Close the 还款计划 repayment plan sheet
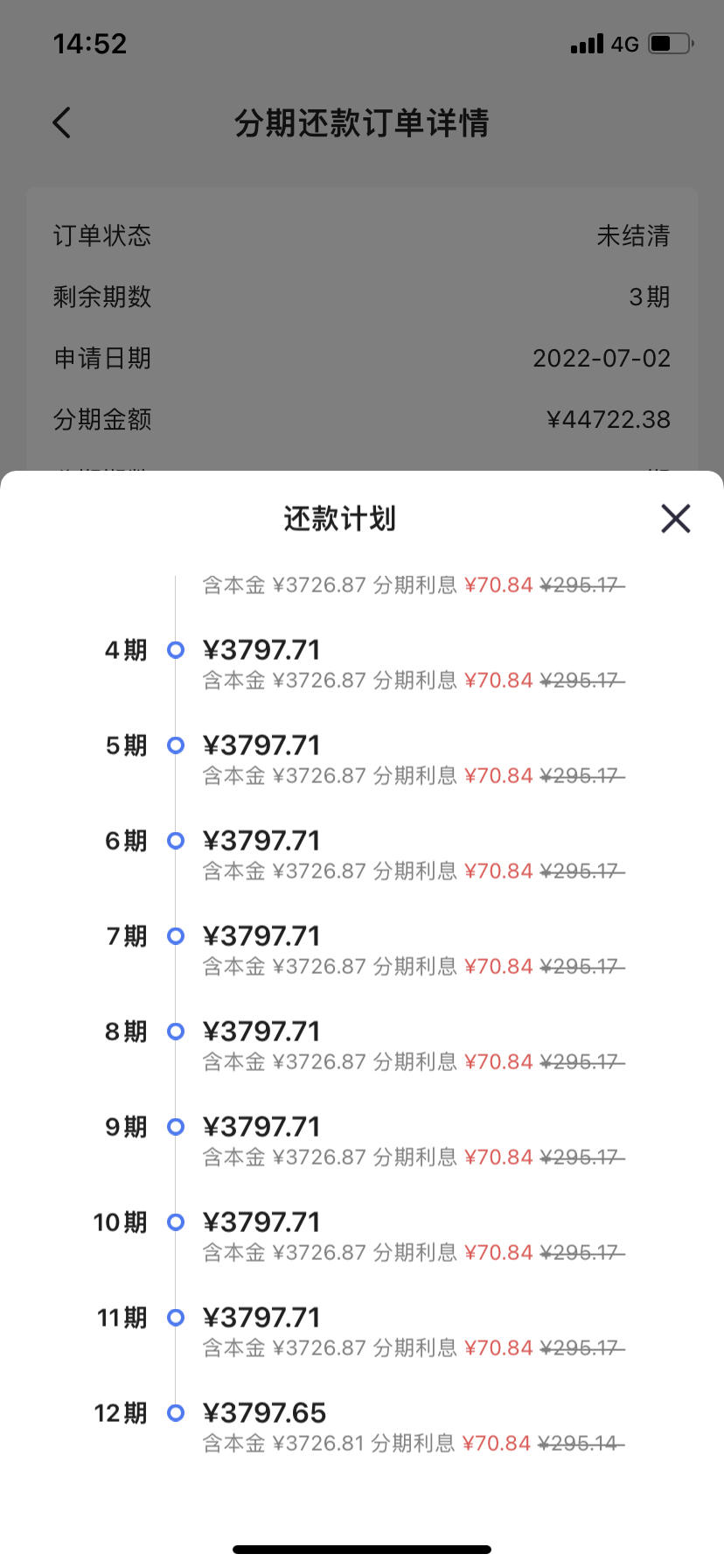Viewport: 724px width, 1568px height. 675,518
